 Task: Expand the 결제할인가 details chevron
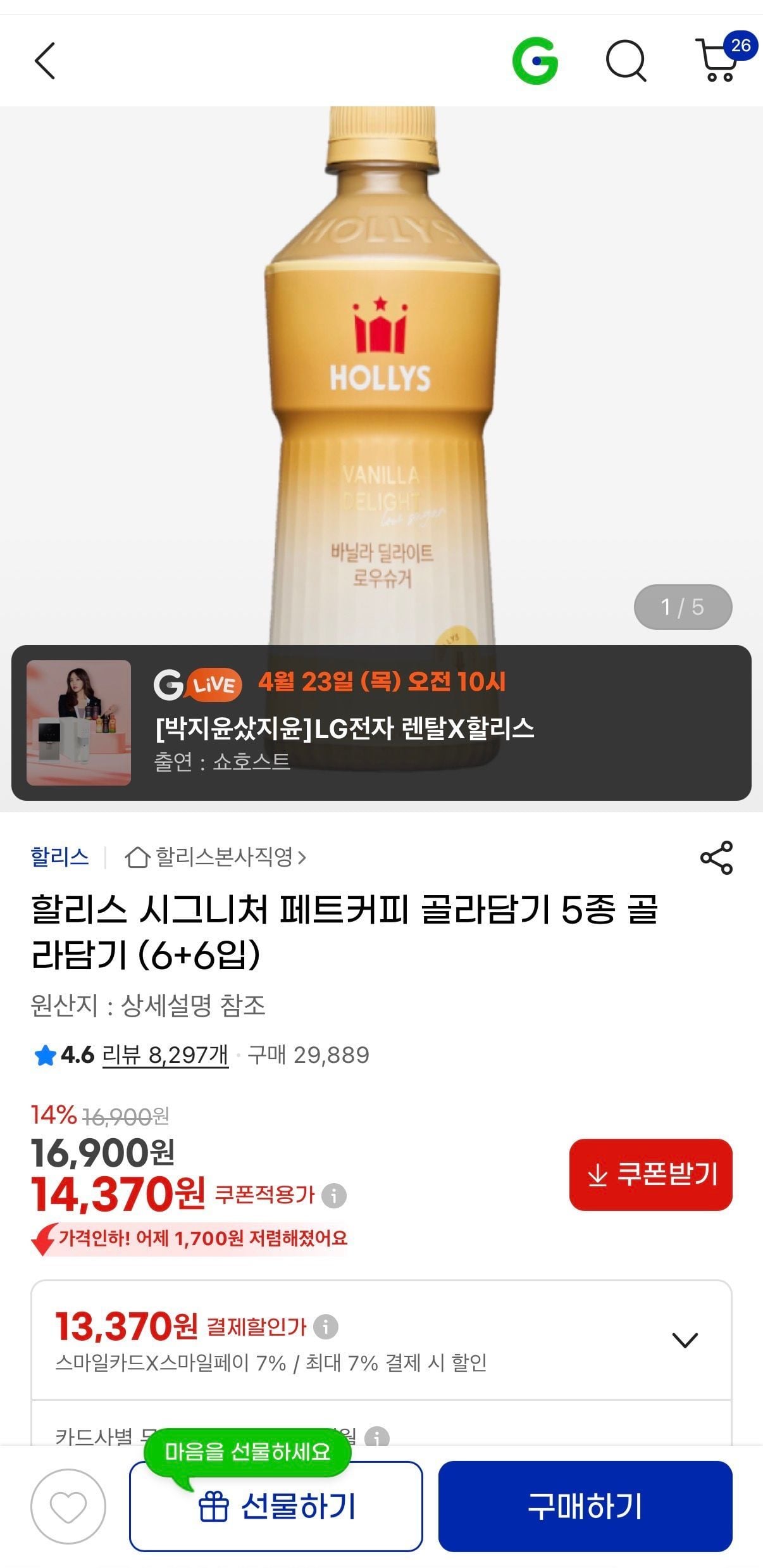coord(685,1339)
